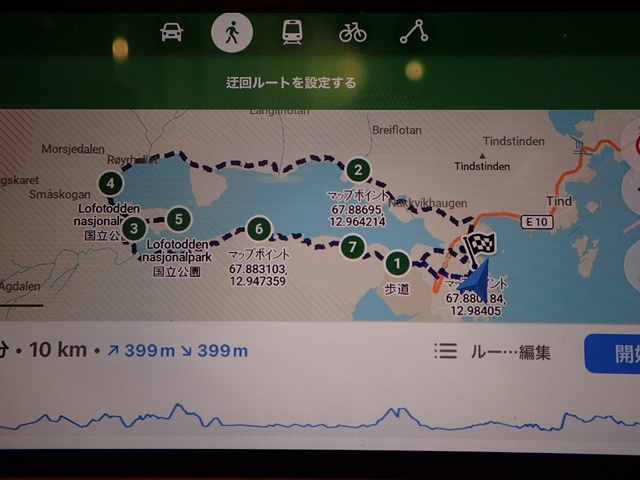Select waypoint 2 marker on map
The image size is (640, 480).
click(358, 170)
